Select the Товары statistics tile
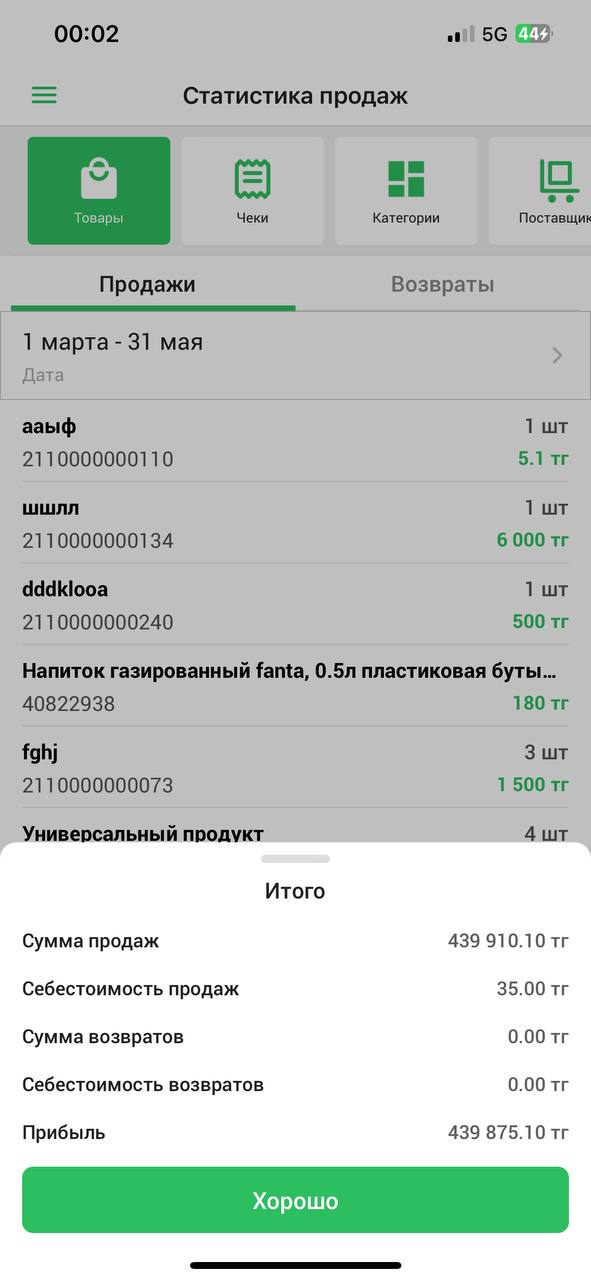The width and height of the screenshot is (591, 1280). [99, 190]
